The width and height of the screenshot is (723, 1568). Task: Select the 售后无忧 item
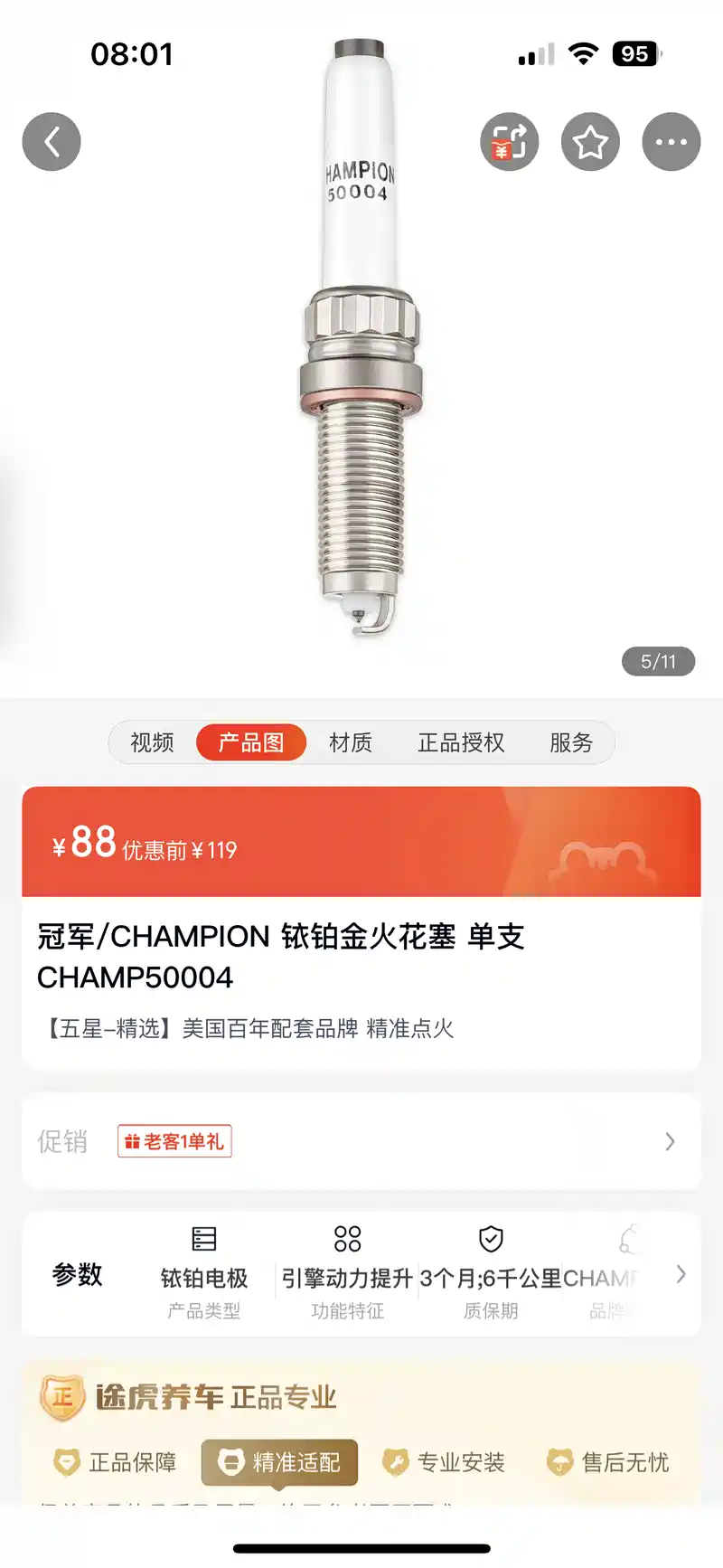click(608, 1462)
